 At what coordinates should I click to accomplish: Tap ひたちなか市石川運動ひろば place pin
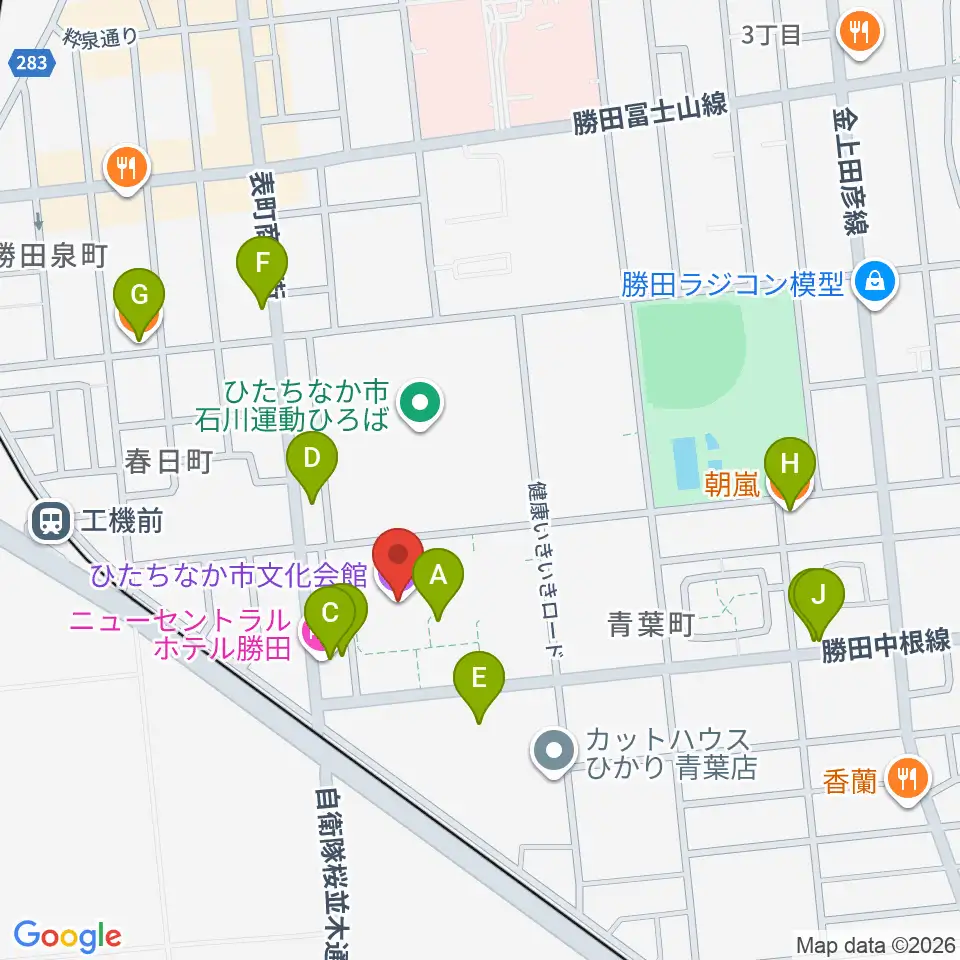(x=420, y=405)
